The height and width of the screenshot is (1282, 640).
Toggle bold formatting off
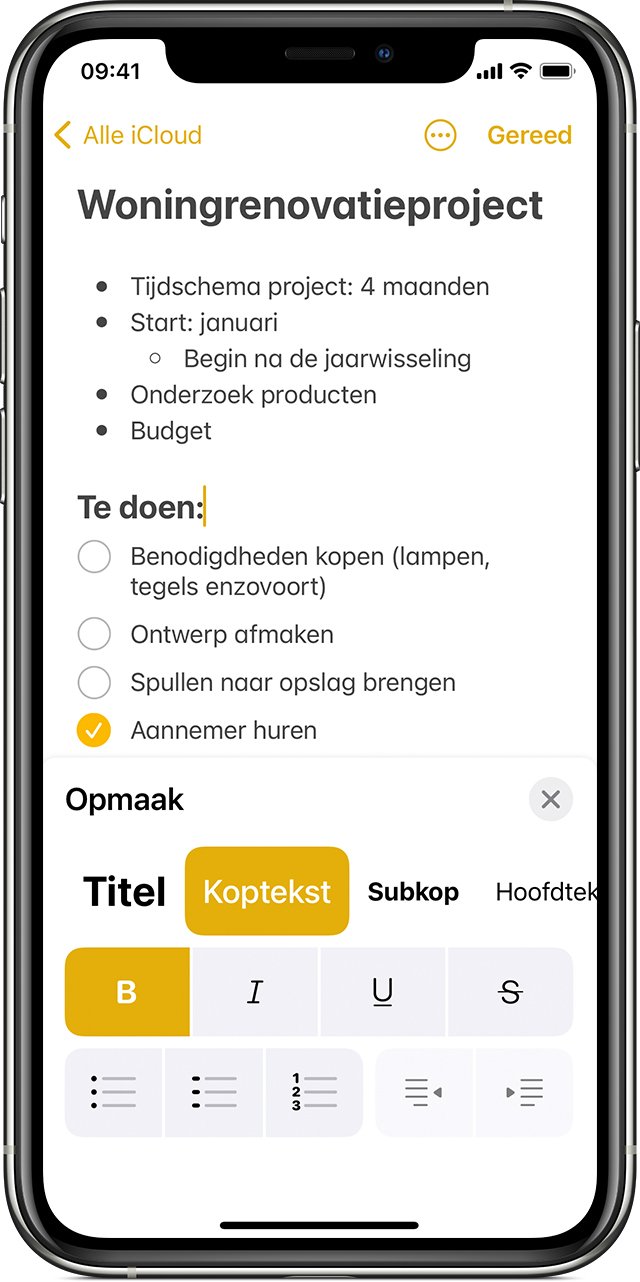pyautogui.click(x=127, y=992)
